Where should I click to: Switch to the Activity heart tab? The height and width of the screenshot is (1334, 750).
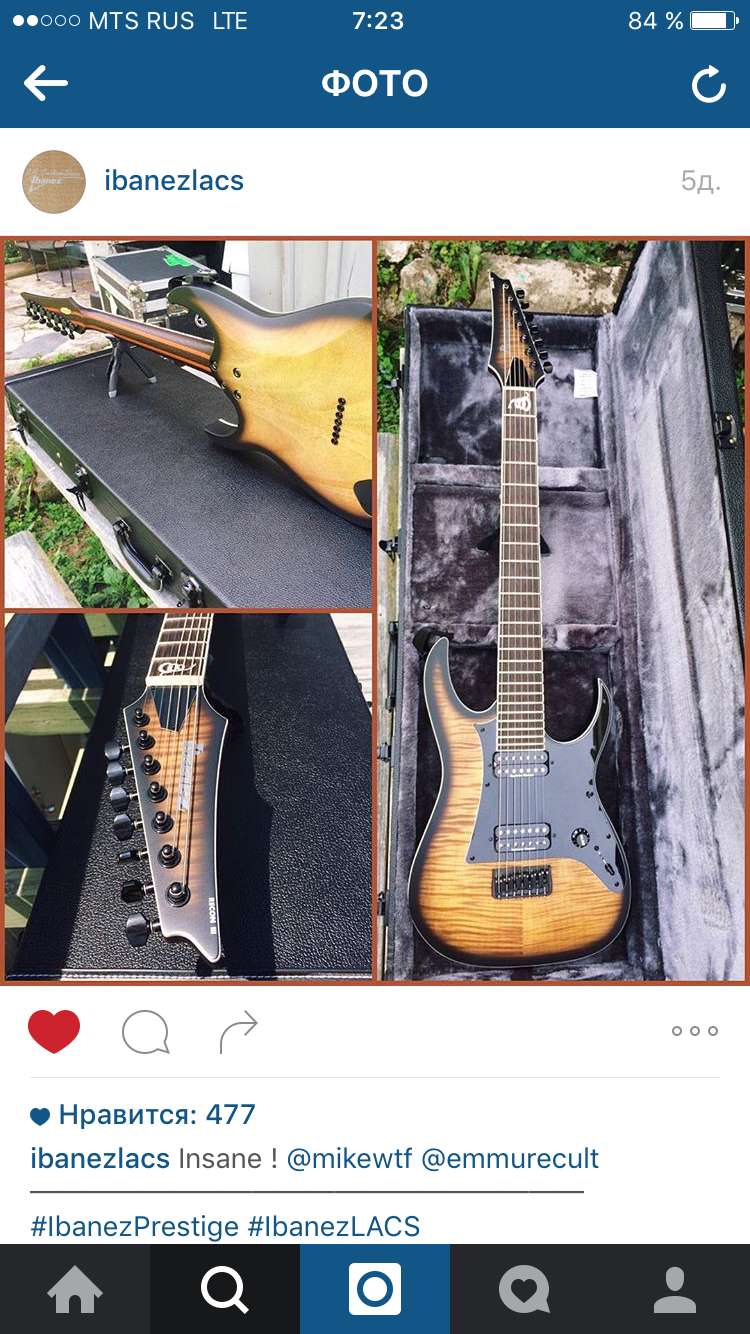[525, 1290]
